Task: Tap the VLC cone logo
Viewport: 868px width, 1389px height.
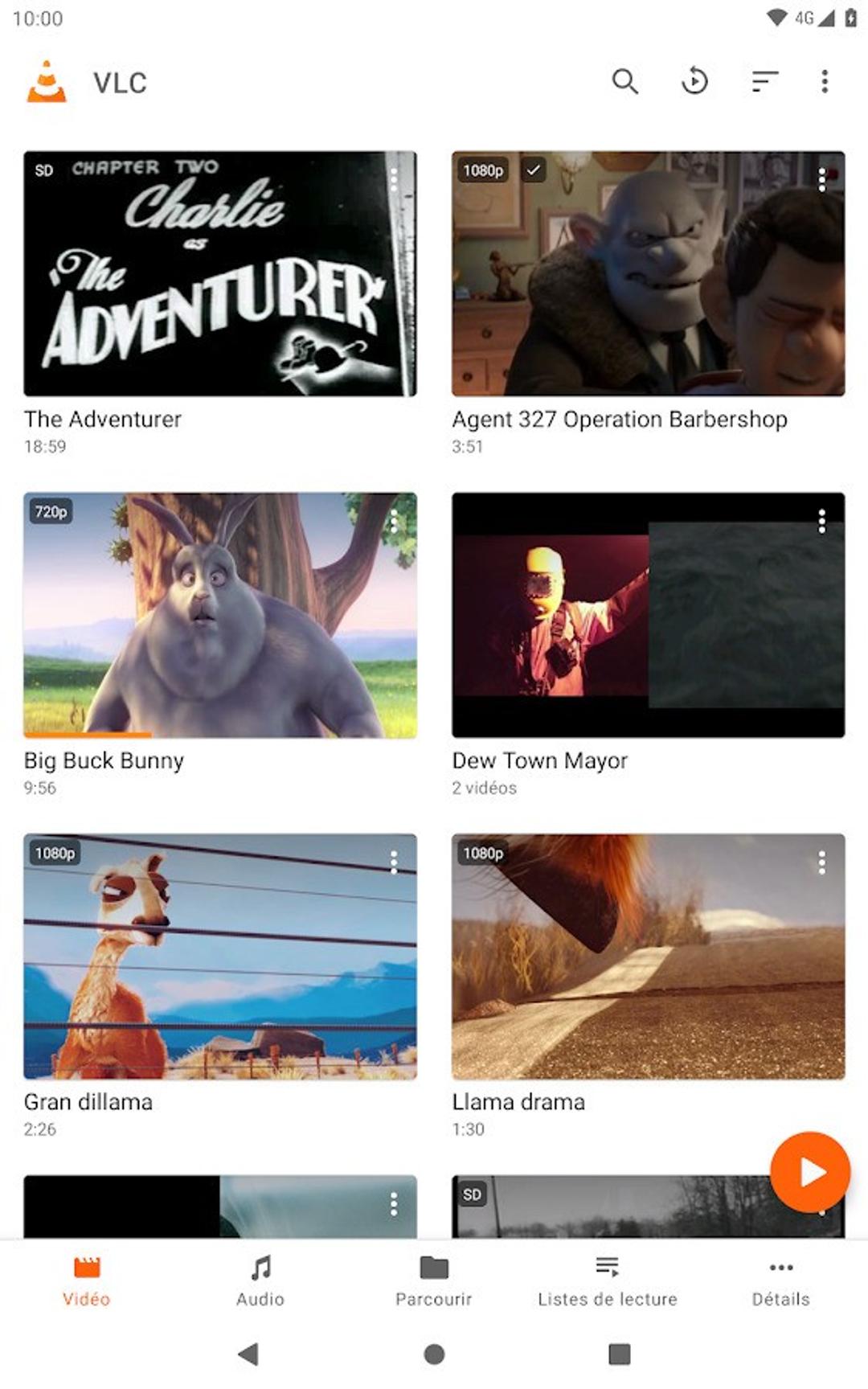Action: point(46,80)
